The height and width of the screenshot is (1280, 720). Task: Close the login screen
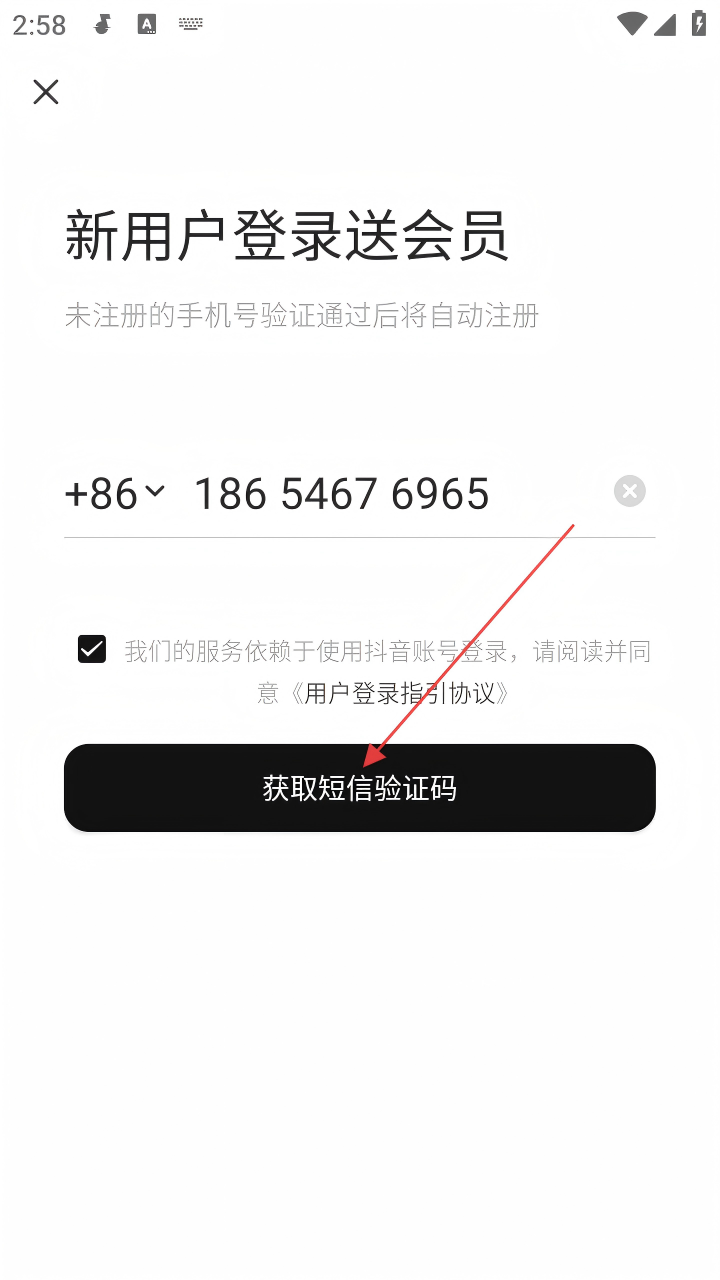pyautogui.click(x=46, y=92)
